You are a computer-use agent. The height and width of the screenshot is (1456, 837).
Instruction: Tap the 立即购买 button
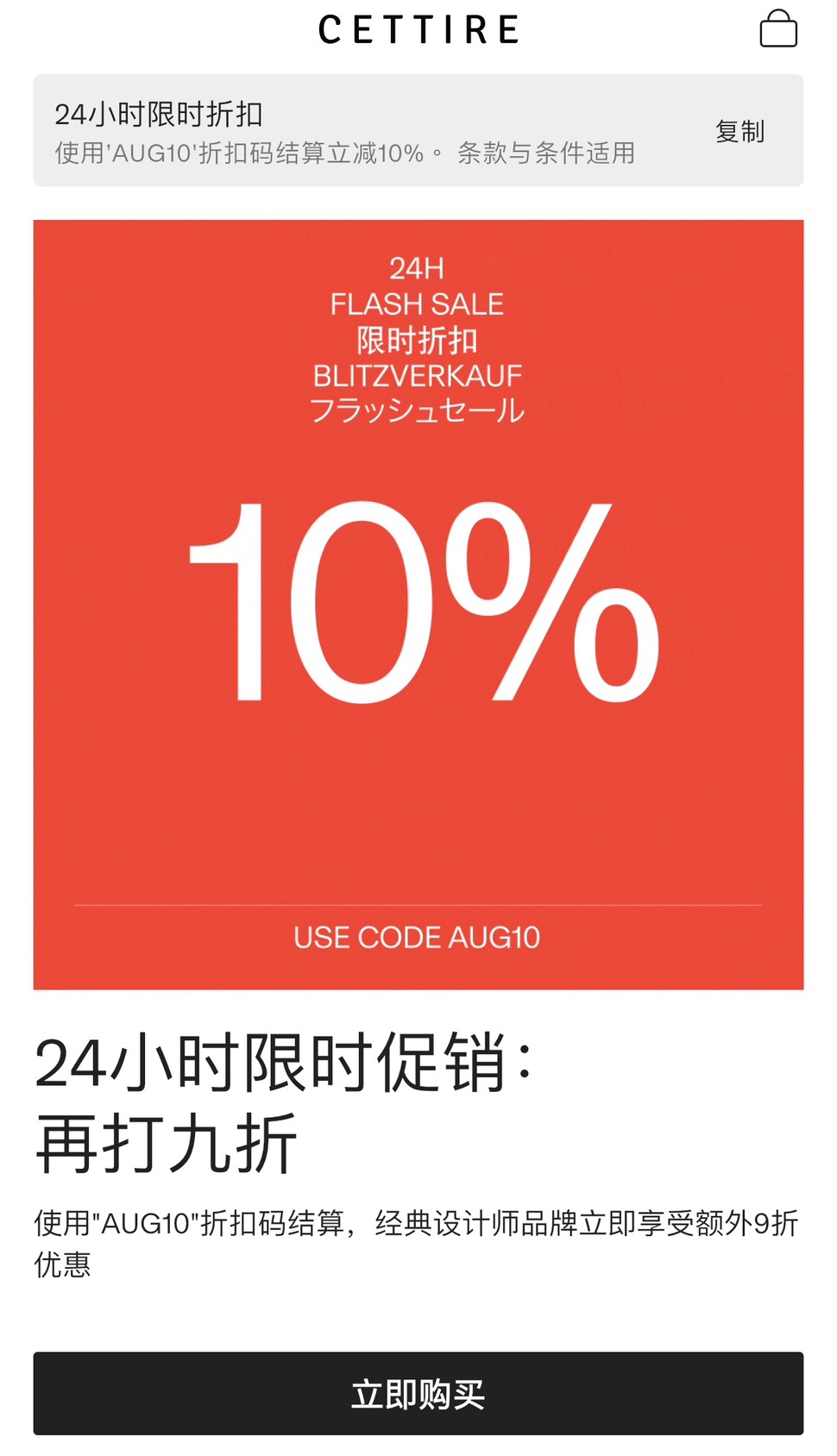click(418, 1393)
